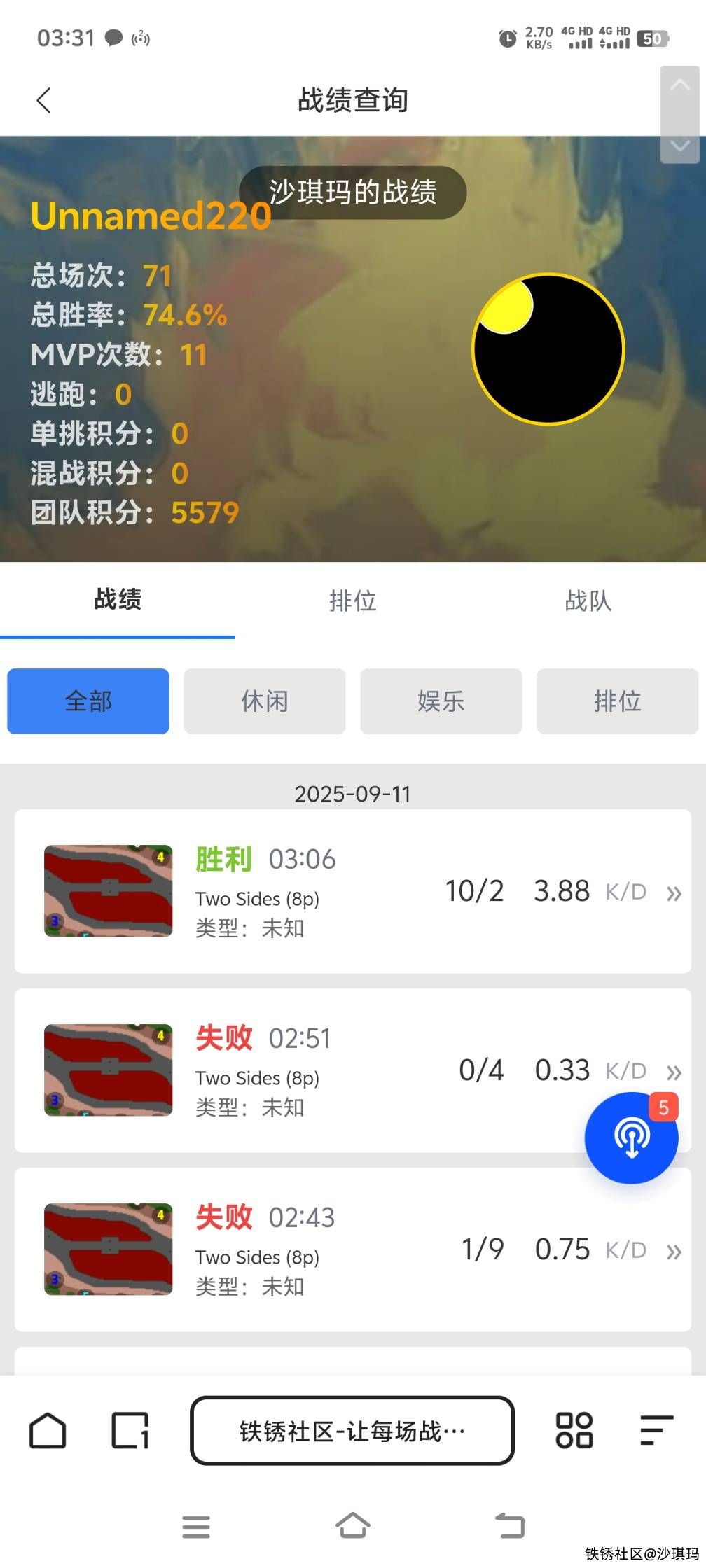Tap the blue floating broadcast button
The height and width of the screenshot is (1568, 706).
[x=631, y=1137]
